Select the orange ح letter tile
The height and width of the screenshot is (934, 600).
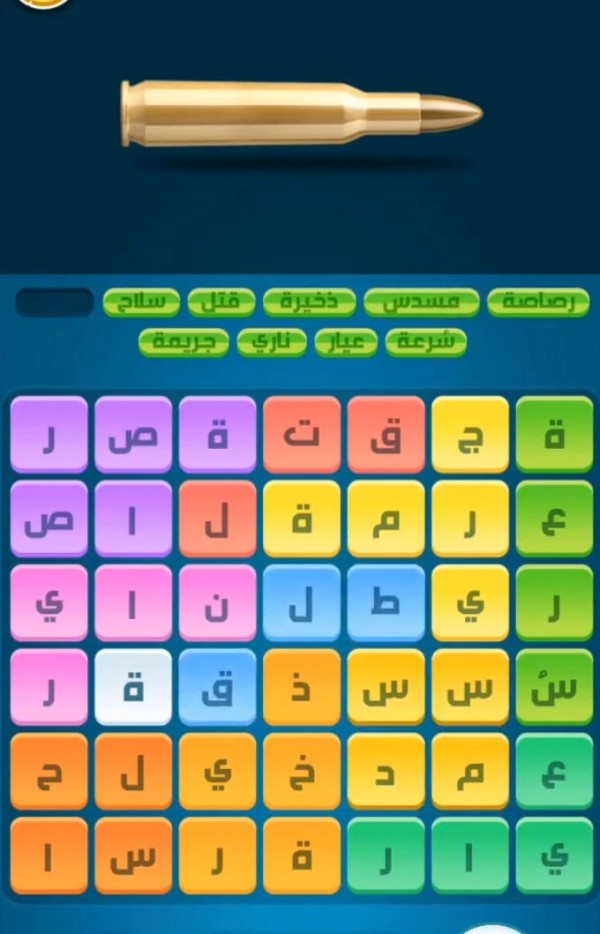(50, 771)
